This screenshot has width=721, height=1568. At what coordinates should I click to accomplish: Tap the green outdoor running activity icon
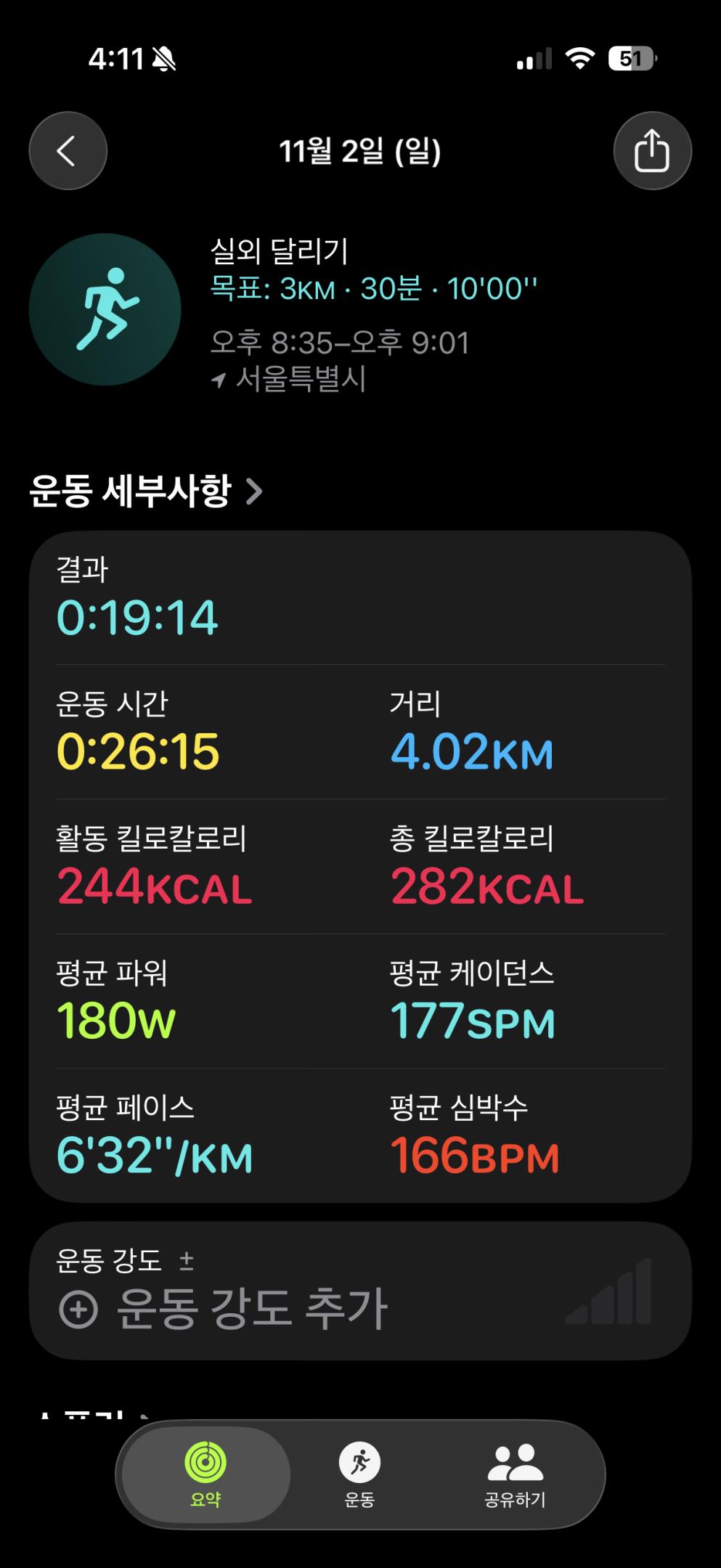[x=106, y=308]
